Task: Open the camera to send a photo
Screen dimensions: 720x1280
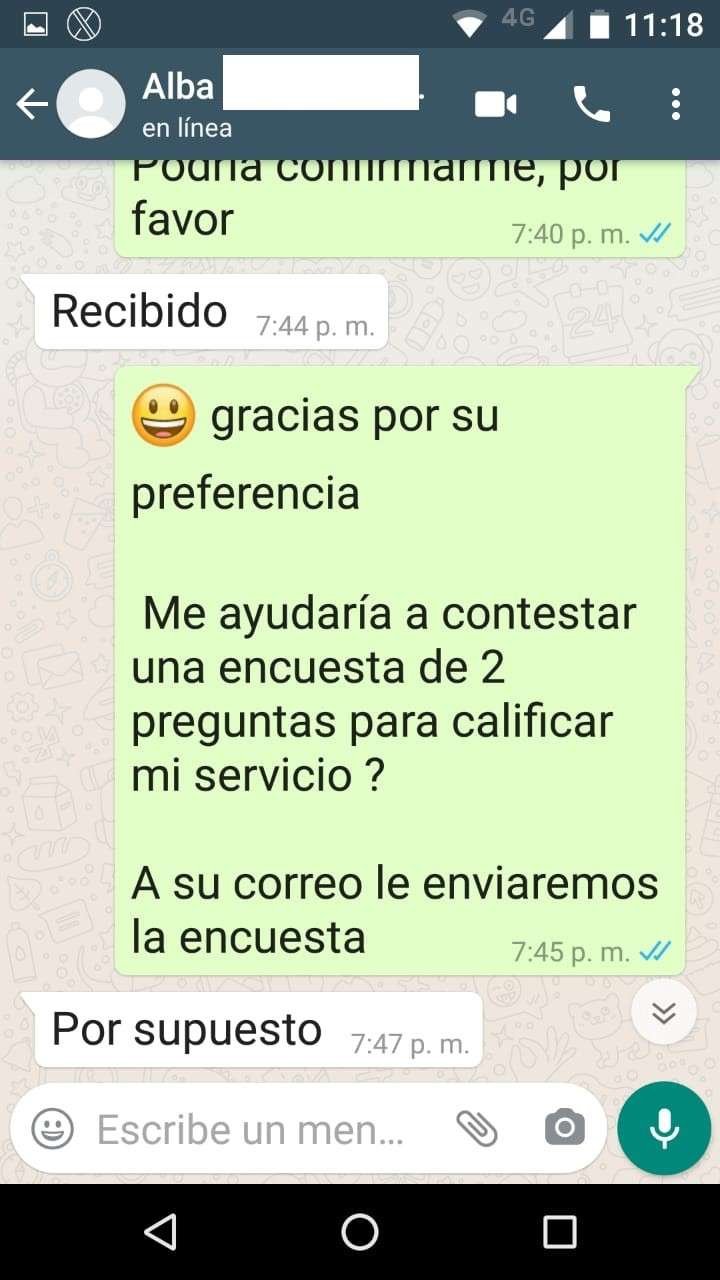Action: point(565,1129)
